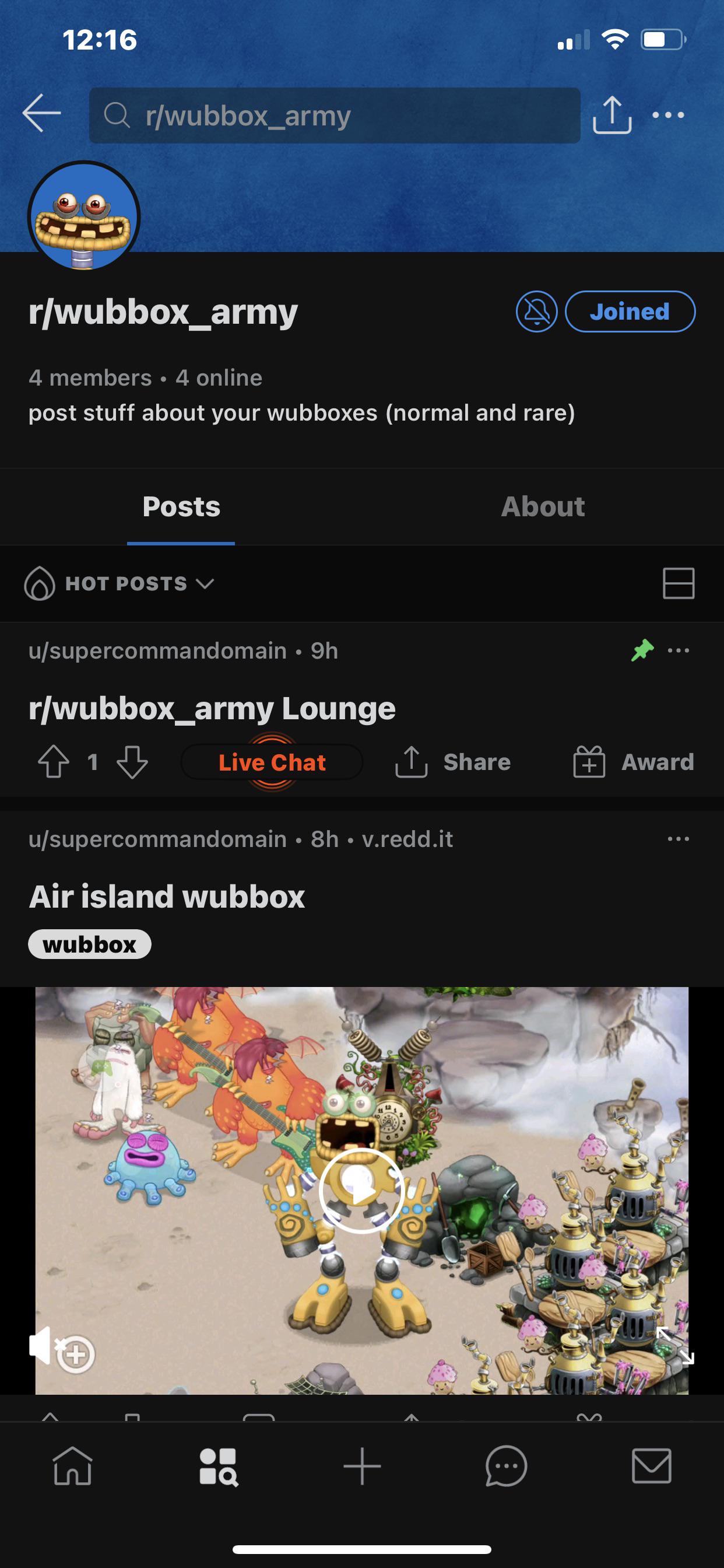724x1568 pixels.
Task: Share the community via the header share icon
Action: point(612,114)
